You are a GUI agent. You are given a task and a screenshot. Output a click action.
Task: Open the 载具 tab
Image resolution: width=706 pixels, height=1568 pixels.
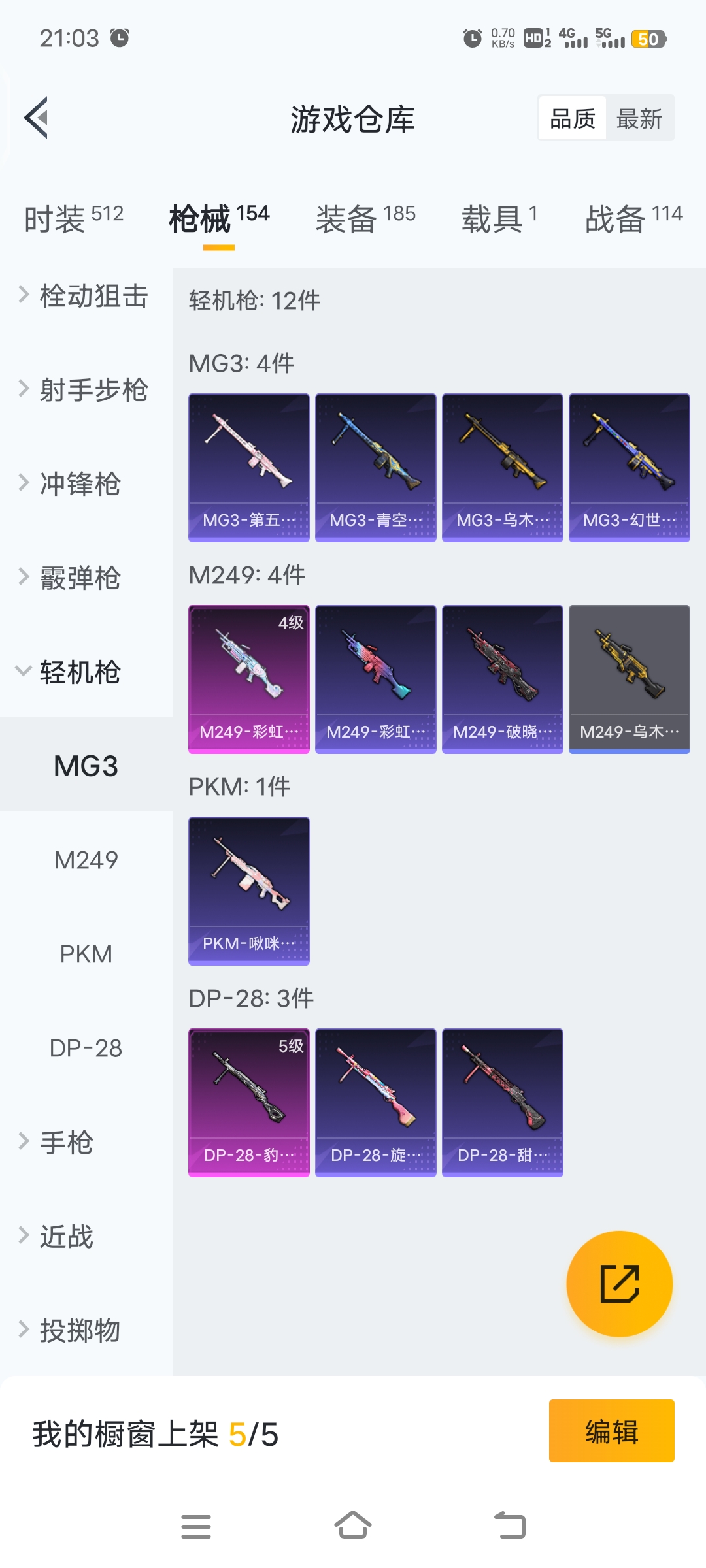click(499, 218)
